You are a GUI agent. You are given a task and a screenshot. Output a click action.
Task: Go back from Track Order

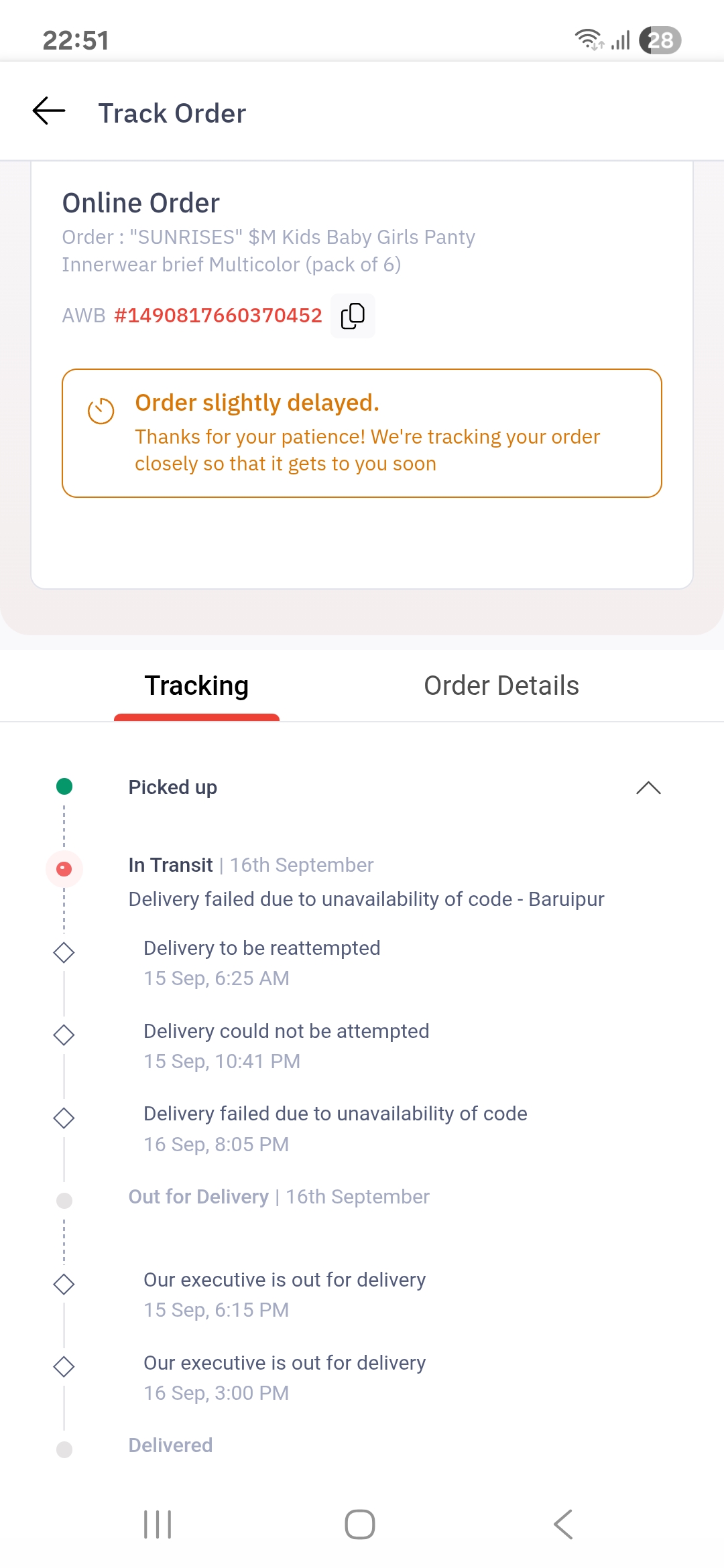tap(49, 111)
